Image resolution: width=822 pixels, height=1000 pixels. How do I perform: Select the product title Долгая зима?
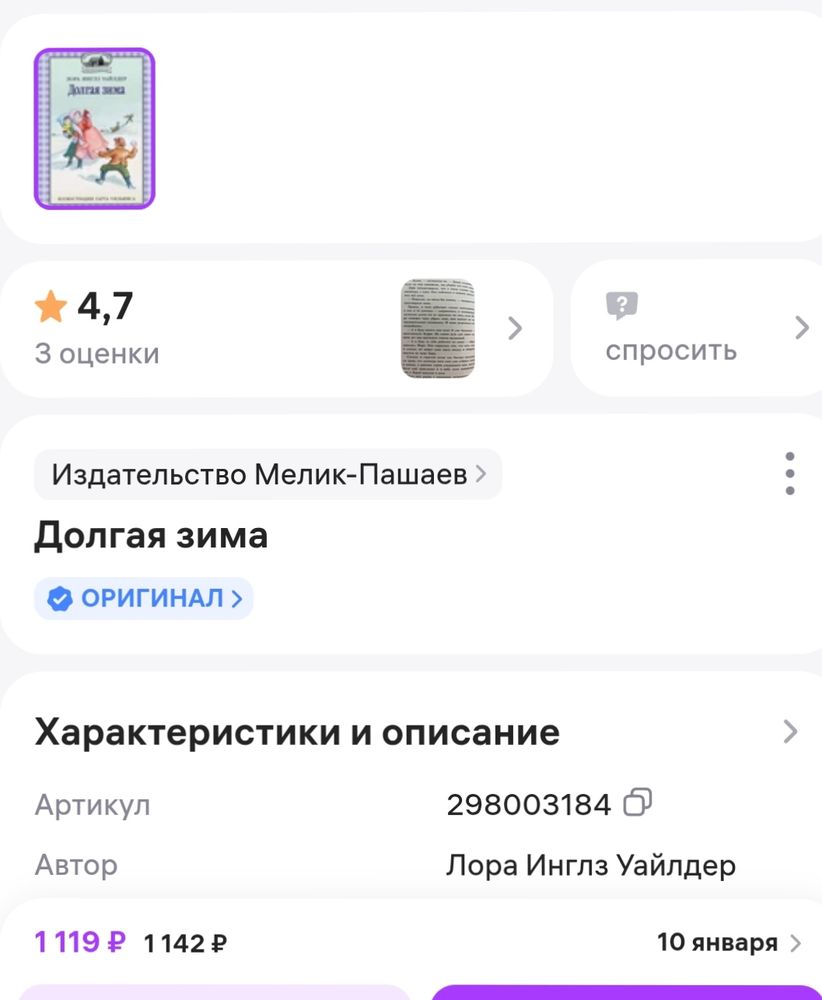coord(151,536)
